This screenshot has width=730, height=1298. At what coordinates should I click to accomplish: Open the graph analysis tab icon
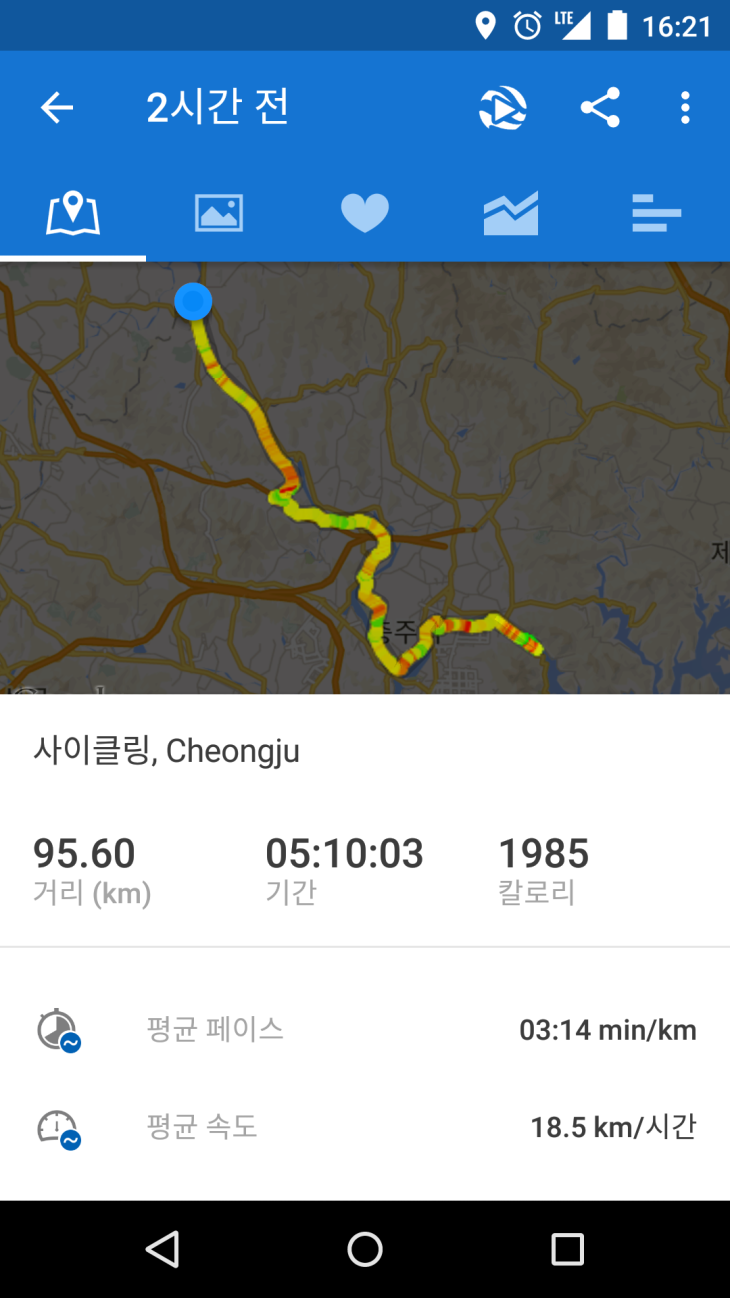511,211
